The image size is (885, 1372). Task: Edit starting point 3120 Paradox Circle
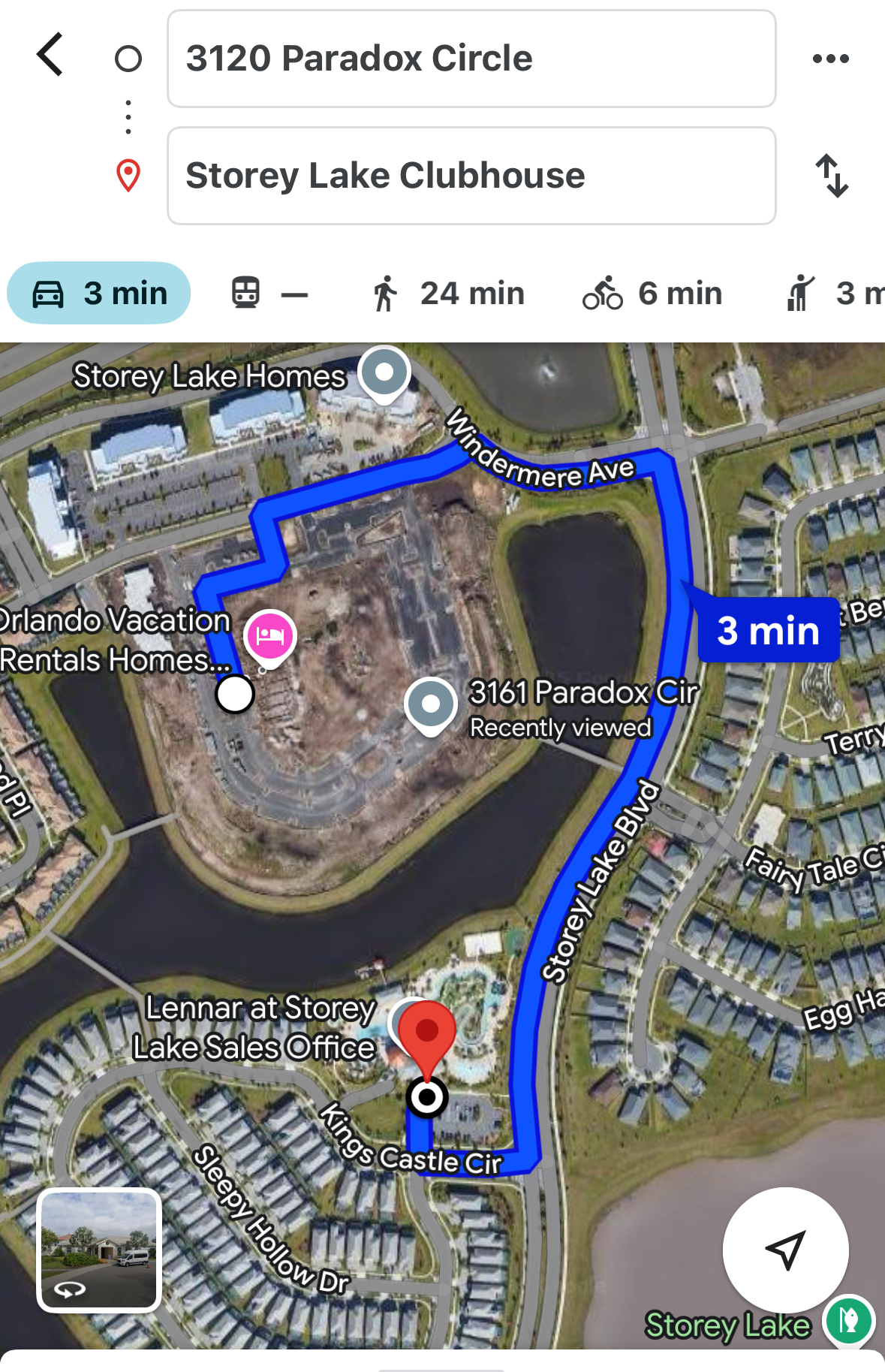(471, 59)
